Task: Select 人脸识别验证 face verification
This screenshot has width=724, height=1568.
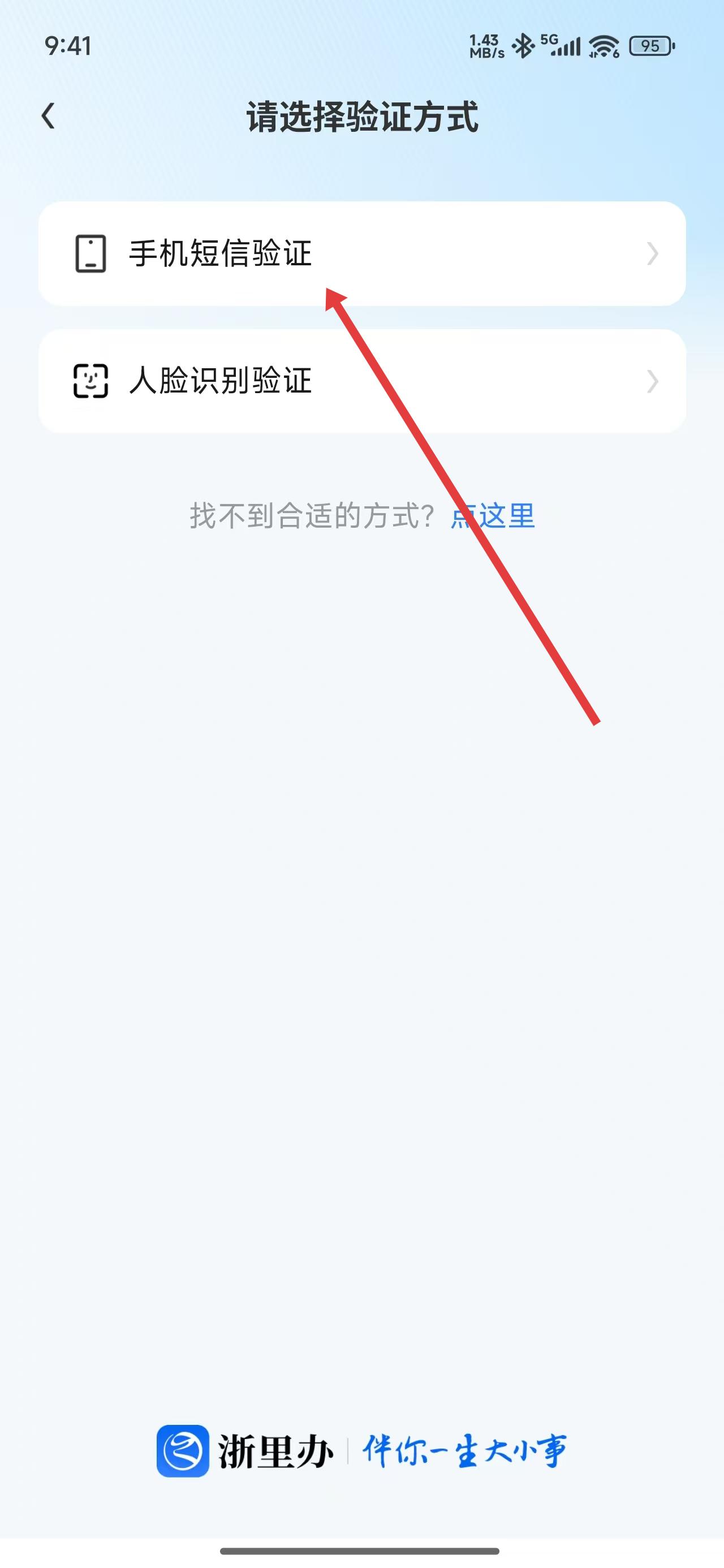Action: click(361, 381)
